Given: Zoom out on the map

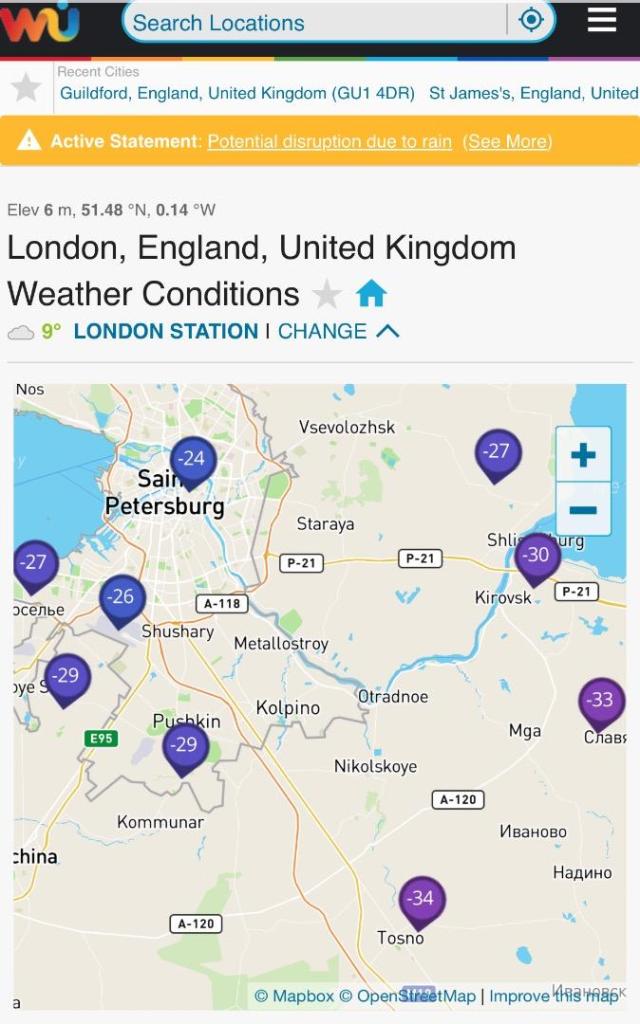Looking at the screenshot, I should [582, 510].
